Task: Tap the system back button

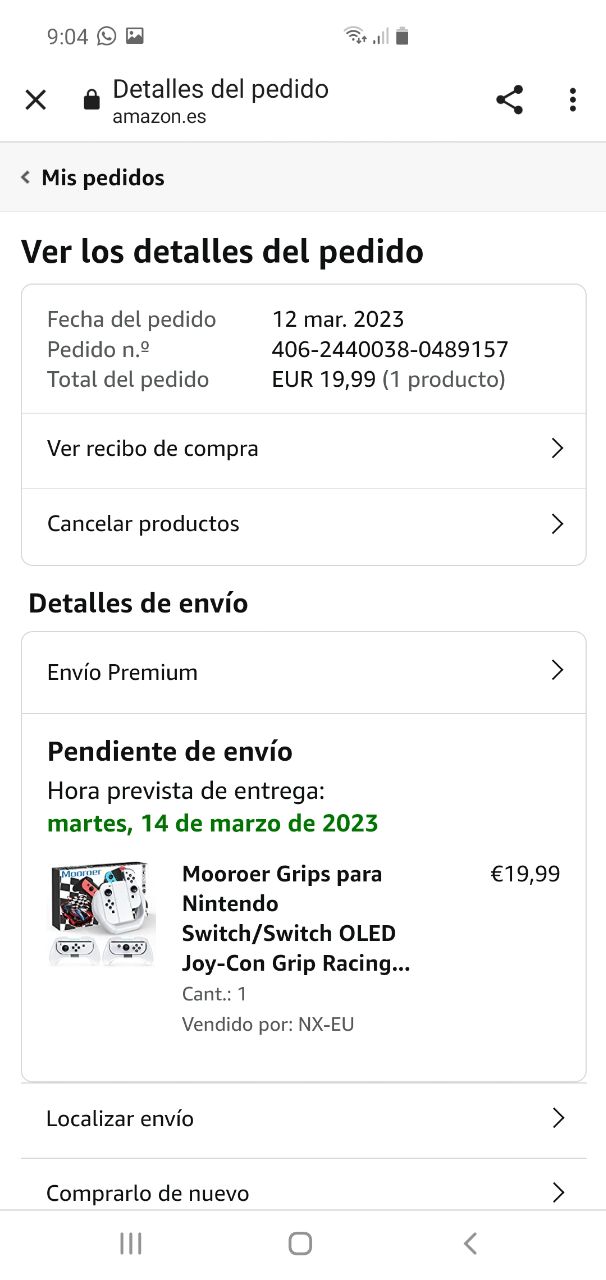Action: click(470, 1243)
